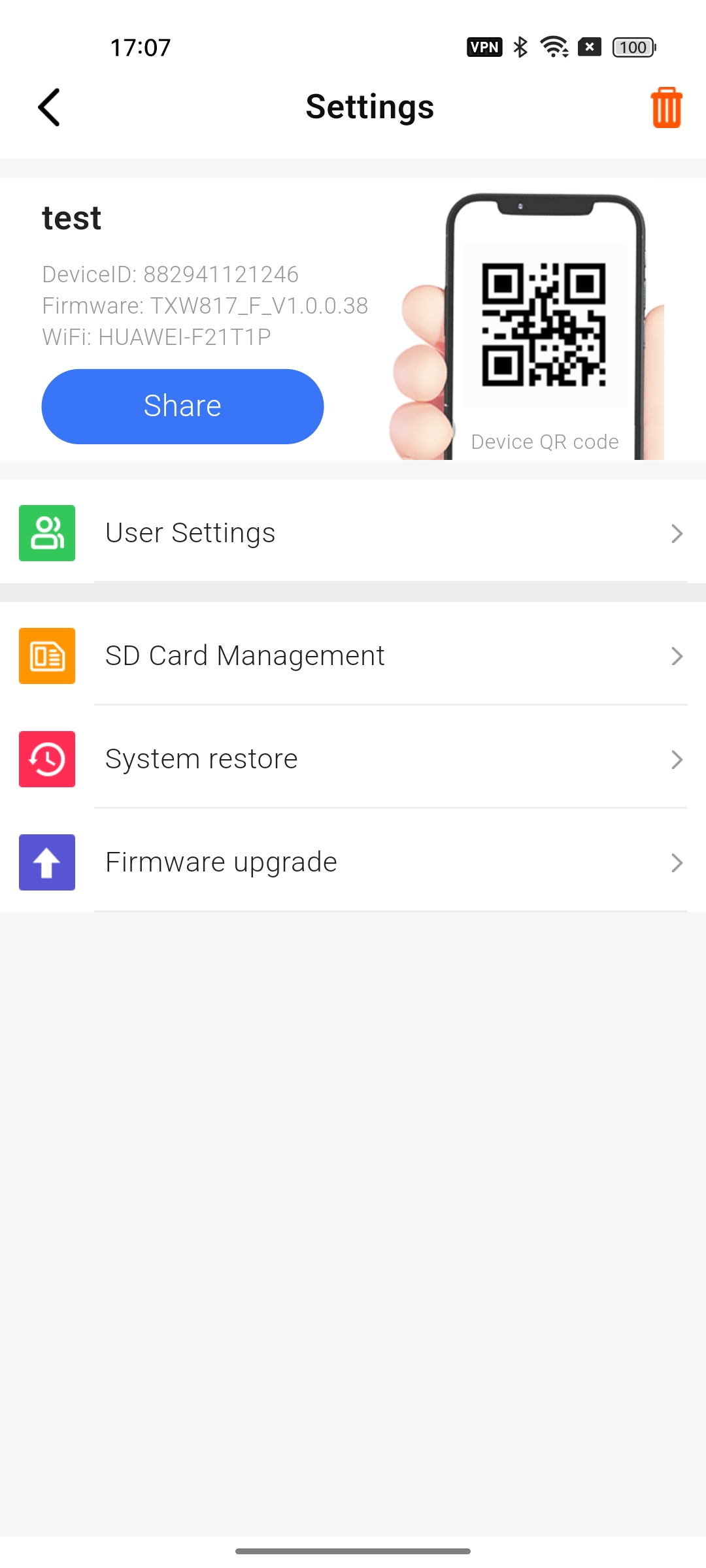Tap the red System restore clock icon
This screenshot has width=706, height=1568.
tap(46, 759)
